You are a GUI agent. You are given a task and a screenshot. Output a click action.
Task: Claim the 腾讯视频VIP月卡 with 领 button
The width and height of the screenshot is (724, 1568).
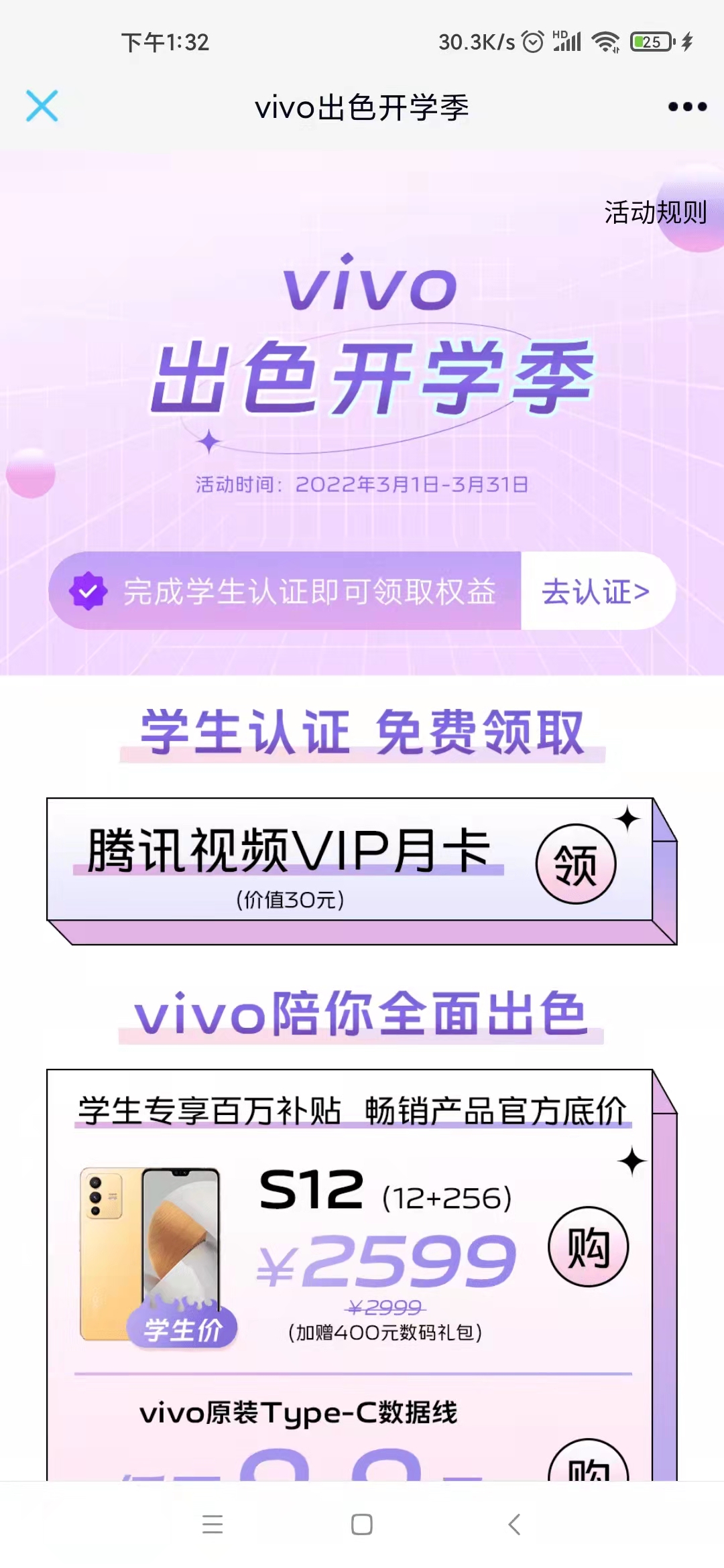point(575,864)
